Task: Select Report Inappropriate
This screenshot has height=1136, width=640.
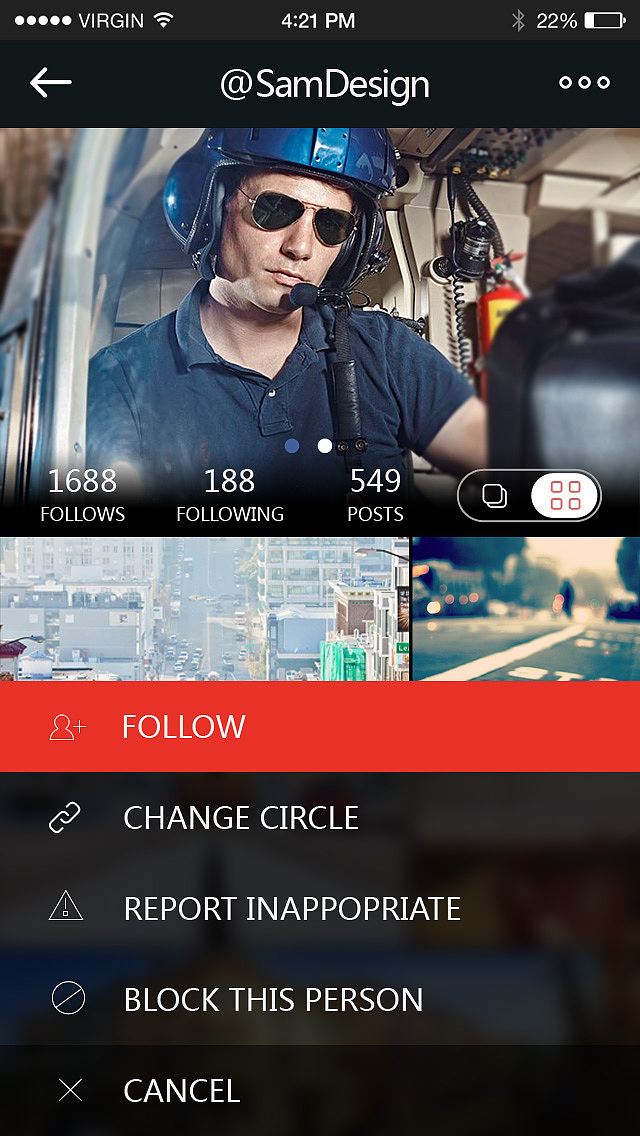Action: tap(320, 908)
